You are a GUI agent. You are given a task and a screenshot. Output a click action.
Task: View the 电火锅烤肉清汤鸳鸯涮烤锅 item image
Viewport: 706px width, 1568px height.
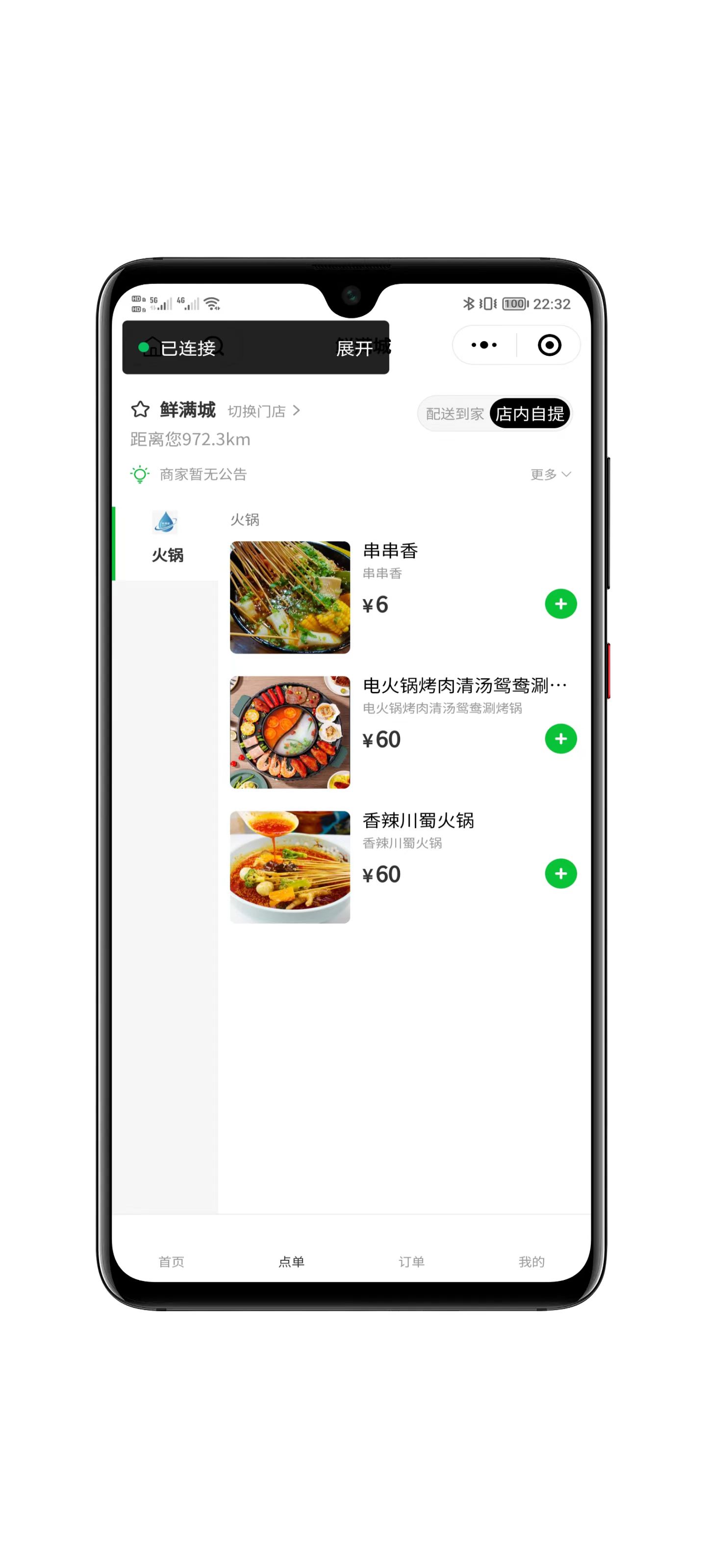pos(290,732)
